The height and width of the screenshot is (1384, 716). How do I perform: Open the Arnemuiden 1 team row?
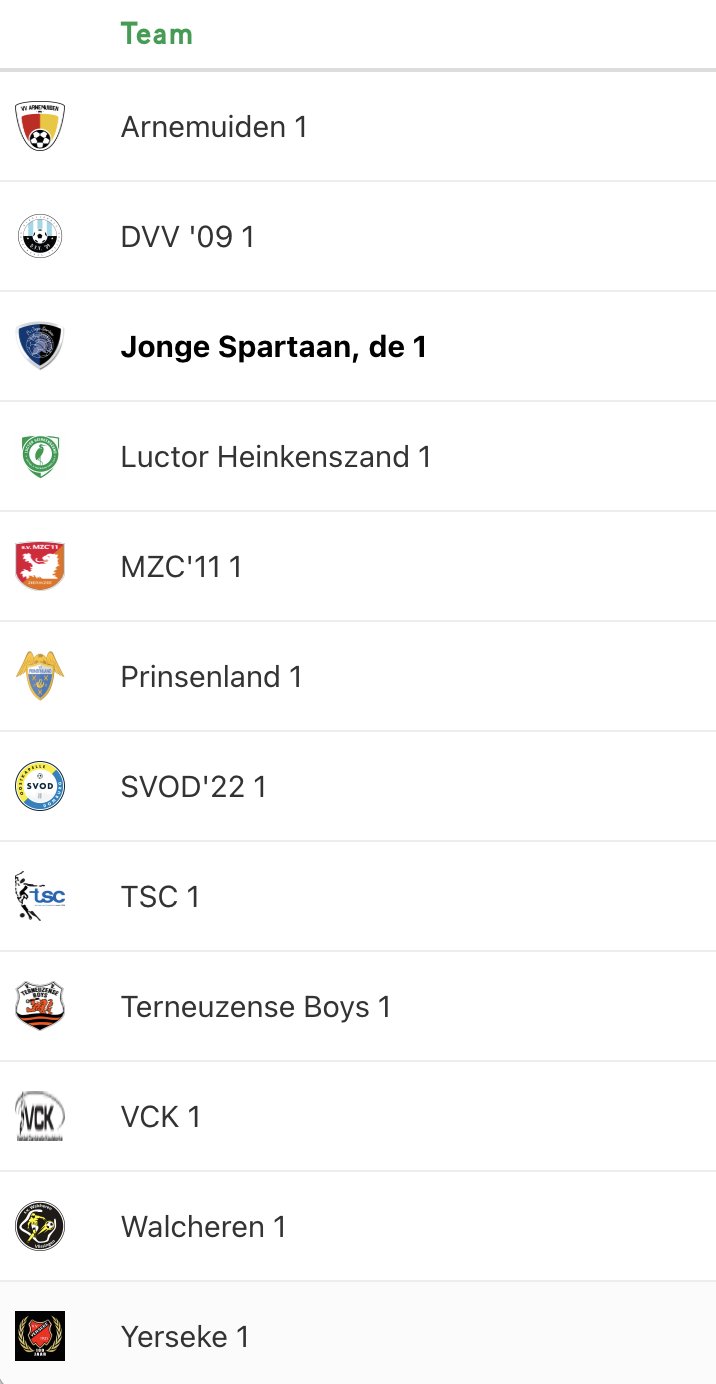[358, 127]
